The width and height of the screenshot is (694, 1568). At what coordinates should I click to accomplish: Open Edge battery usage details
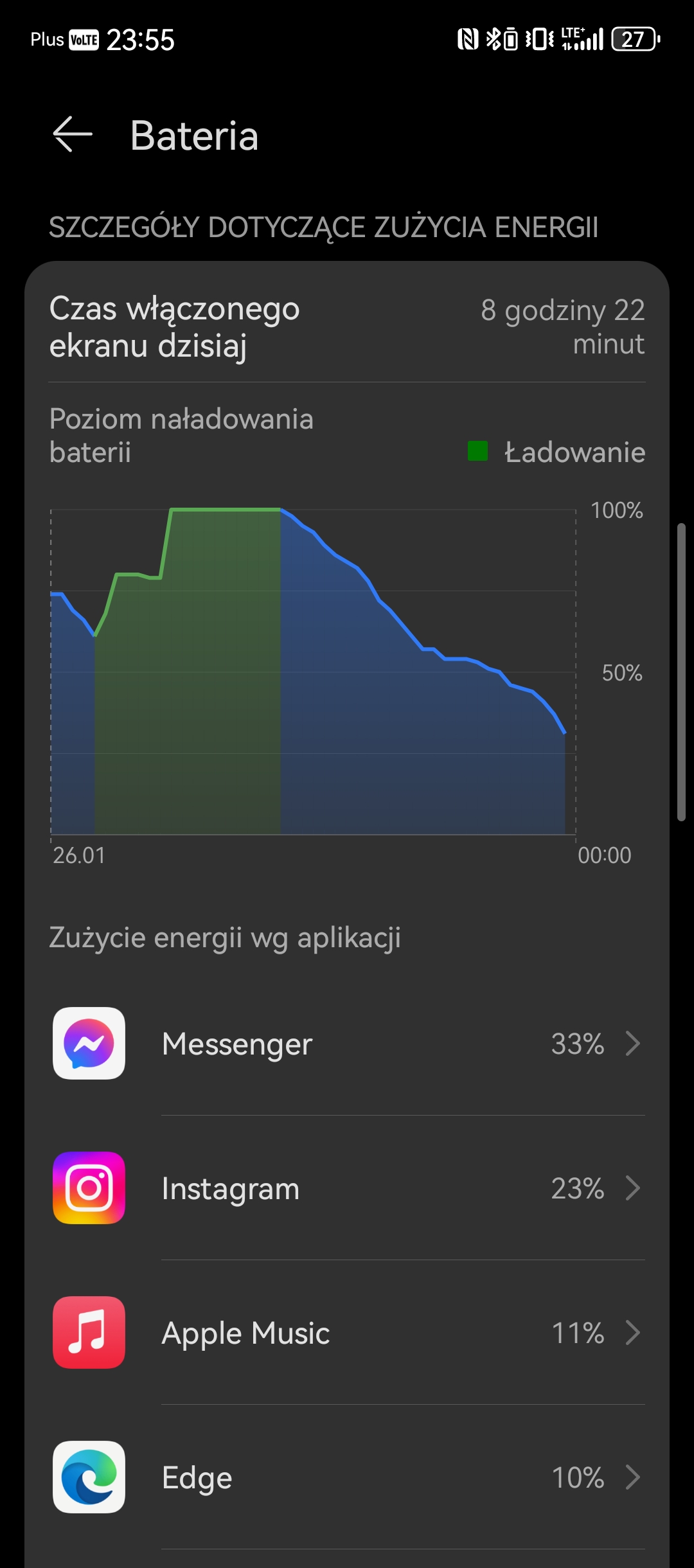coord(347,1477)
